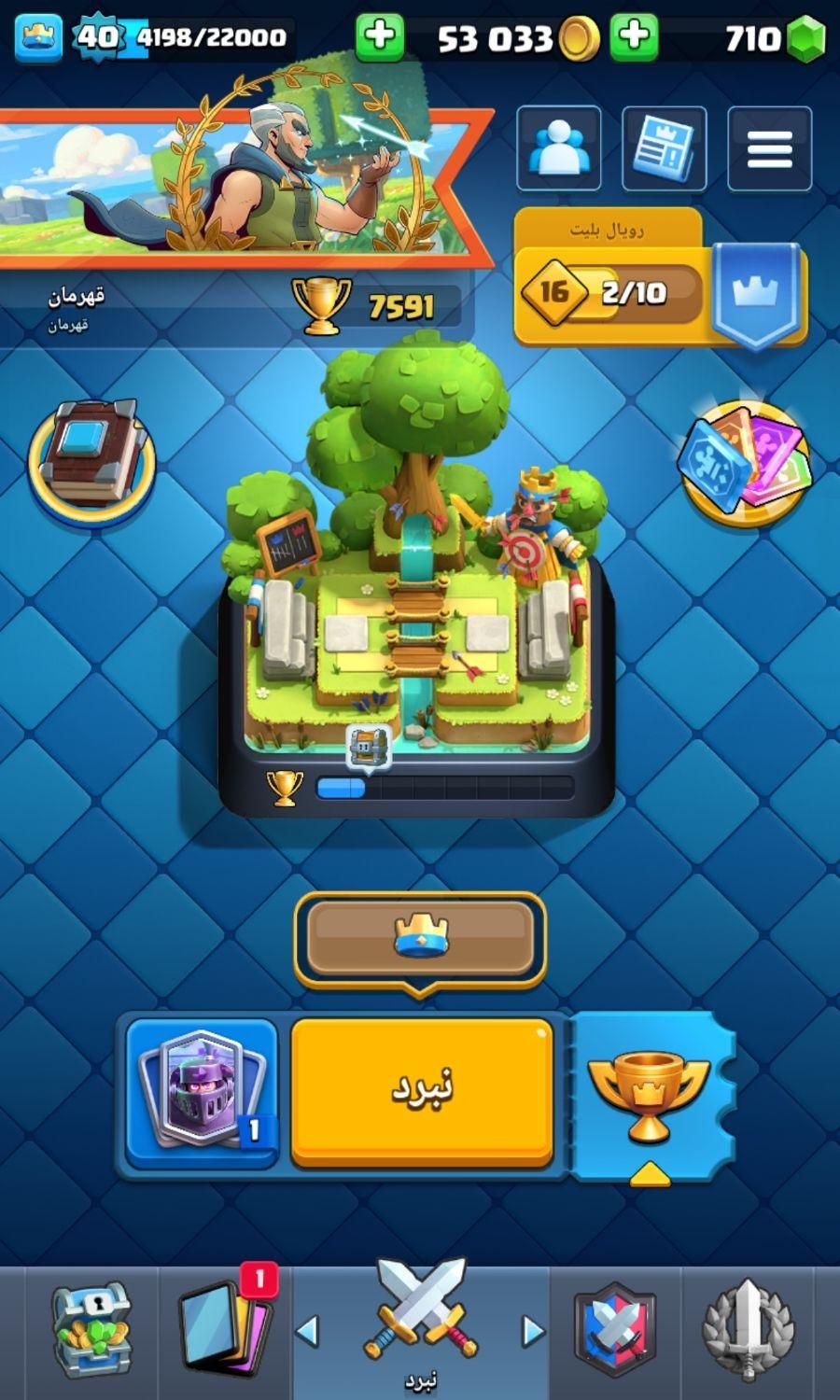Open the friends and social icon
Screen dimensions: 840x1400
[x=558, y=149]
